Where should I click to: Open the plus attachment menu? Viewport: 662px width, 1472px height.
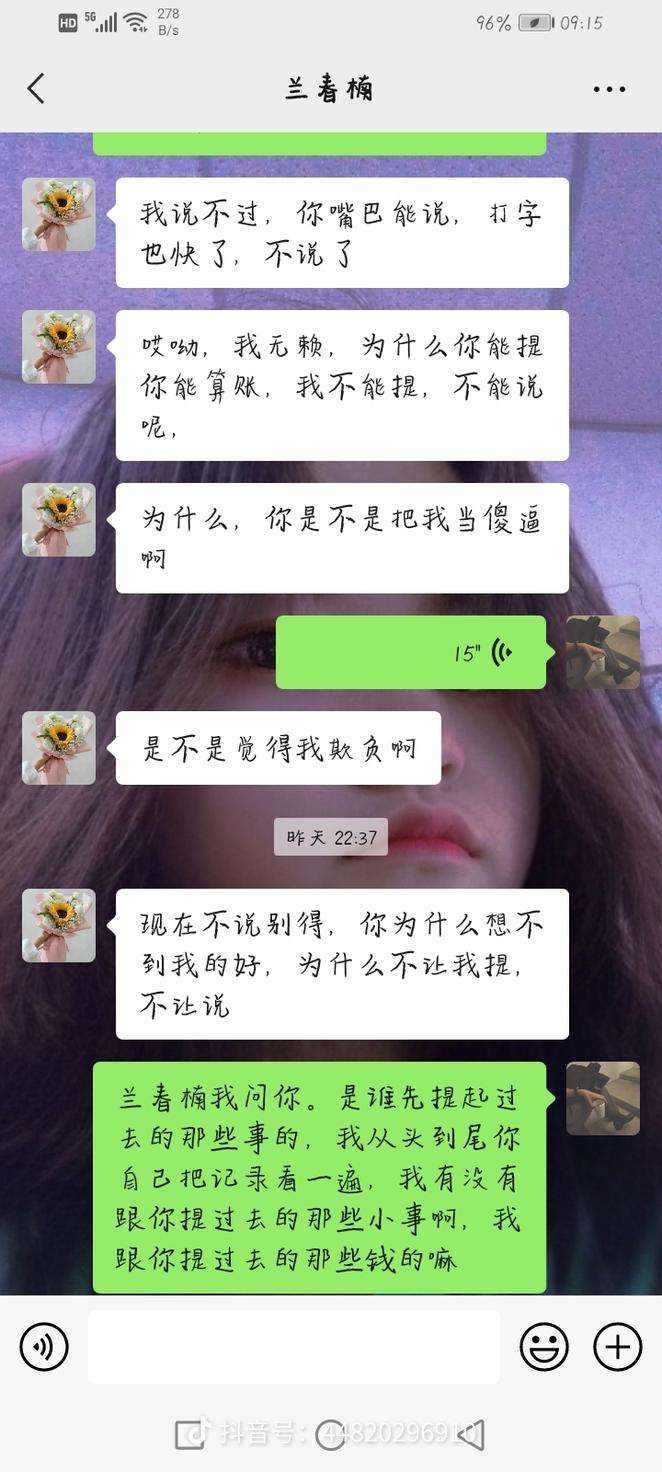point(617,1346)
